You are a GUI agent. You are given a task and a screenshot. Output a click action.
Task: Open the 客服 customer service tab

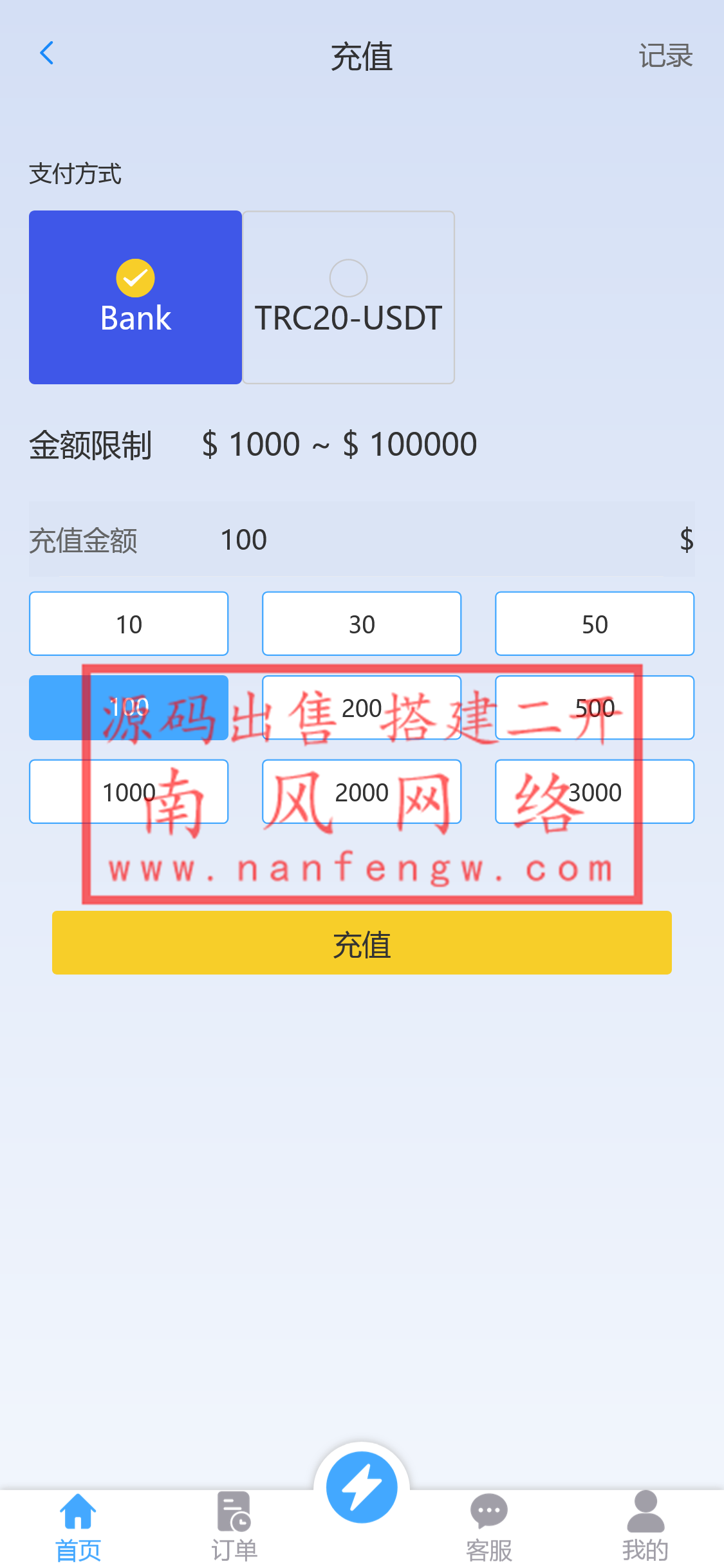coord(489,1527)
